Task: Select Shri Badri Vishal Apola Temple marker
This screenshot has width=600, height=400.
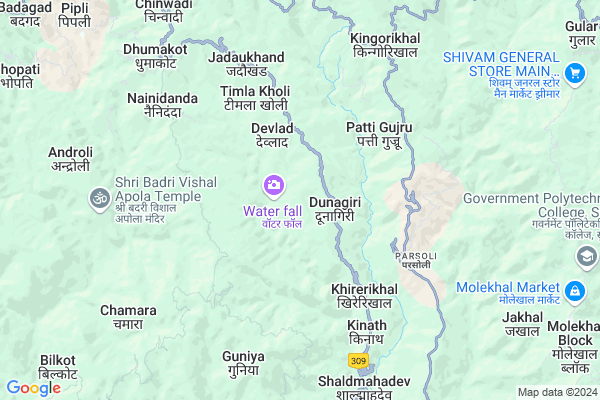Action: pos(99,198)
